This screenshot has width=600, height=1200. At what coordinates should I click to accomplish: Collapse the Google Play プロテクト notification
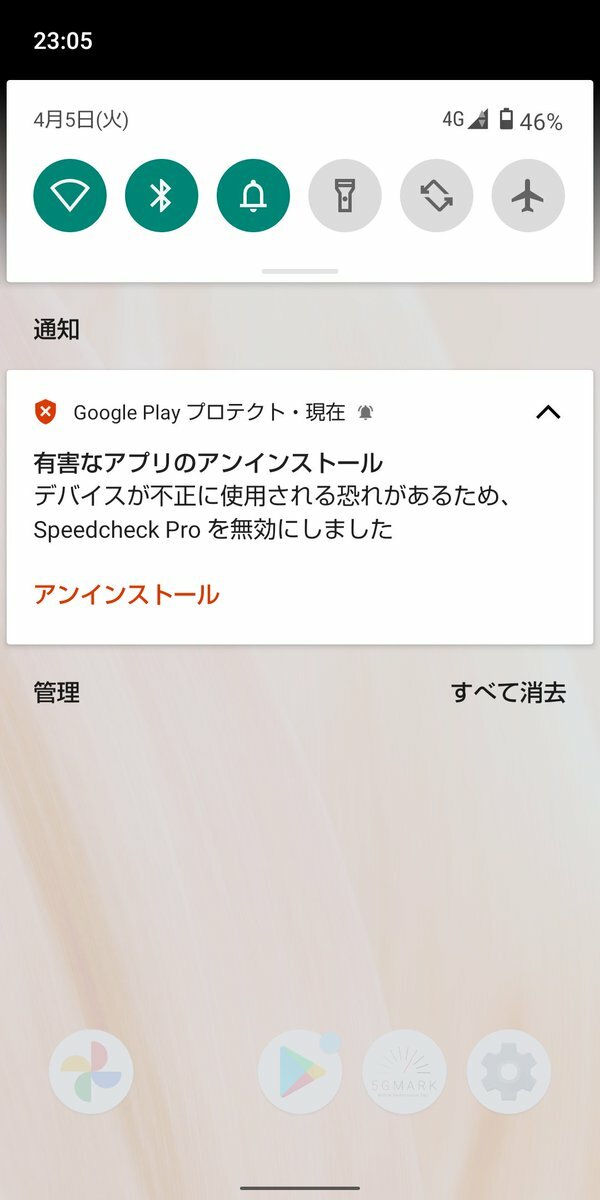click(x=548, y=412)
